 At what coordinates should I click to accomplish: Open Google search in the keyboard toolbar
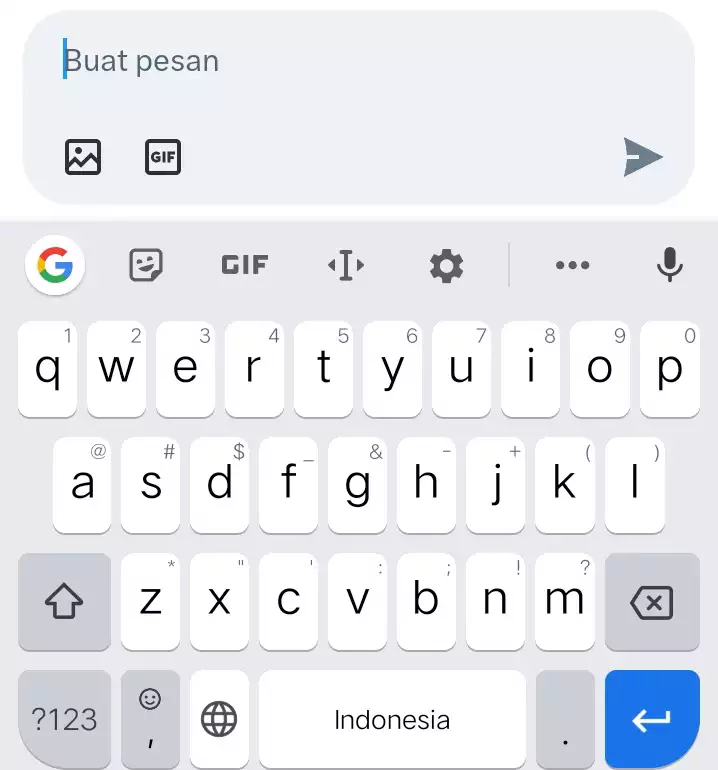click(x=56, y=265)
